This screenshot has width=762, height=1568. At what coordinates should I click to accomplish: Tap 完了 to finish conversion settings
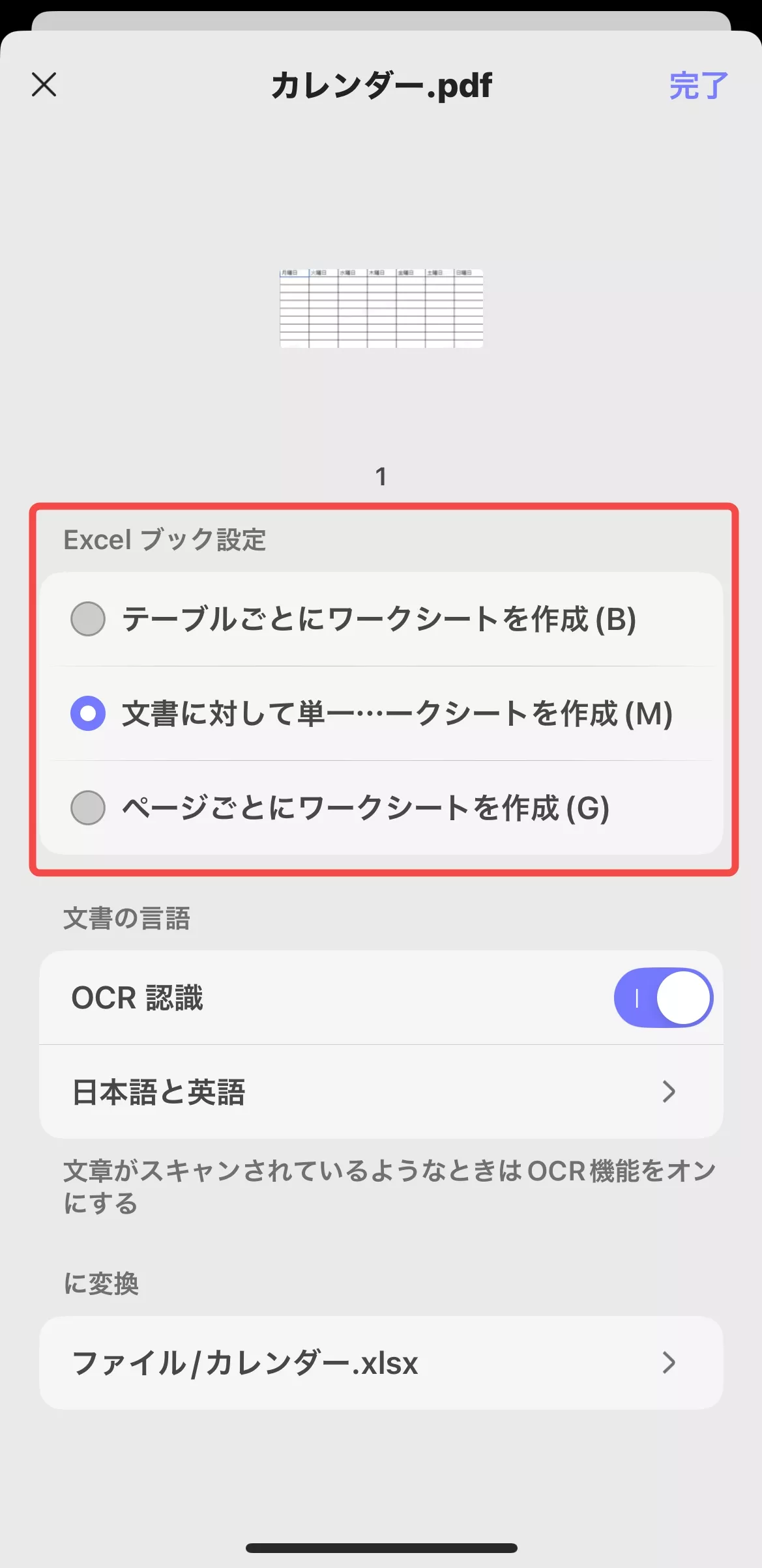(x=698, y=86)
